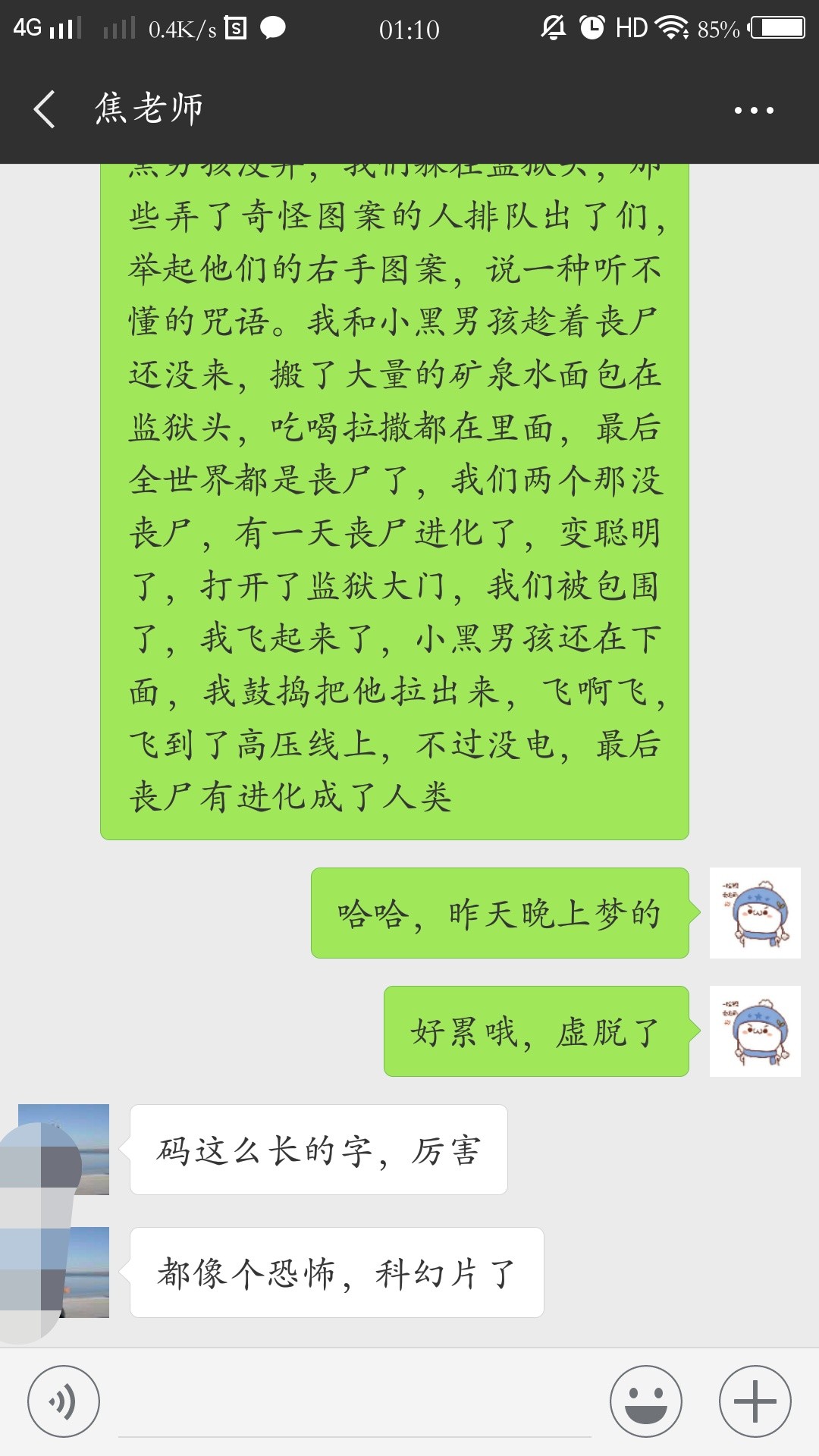The width and height of the screenshot is (819, 1456).
Task: Go back from the 焦老师 chat
Action: click(44, 109)
